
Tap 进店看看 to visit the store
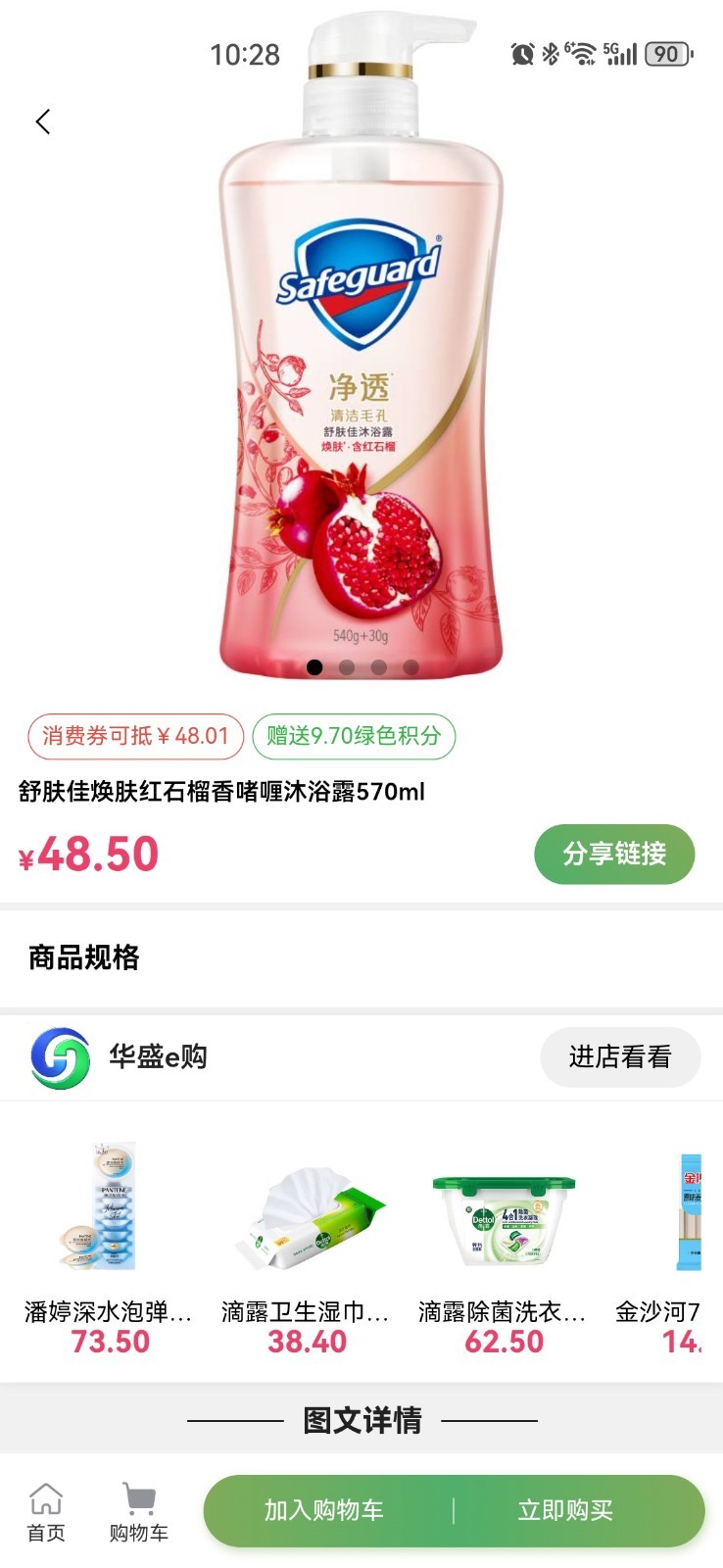pos(620,1057)
